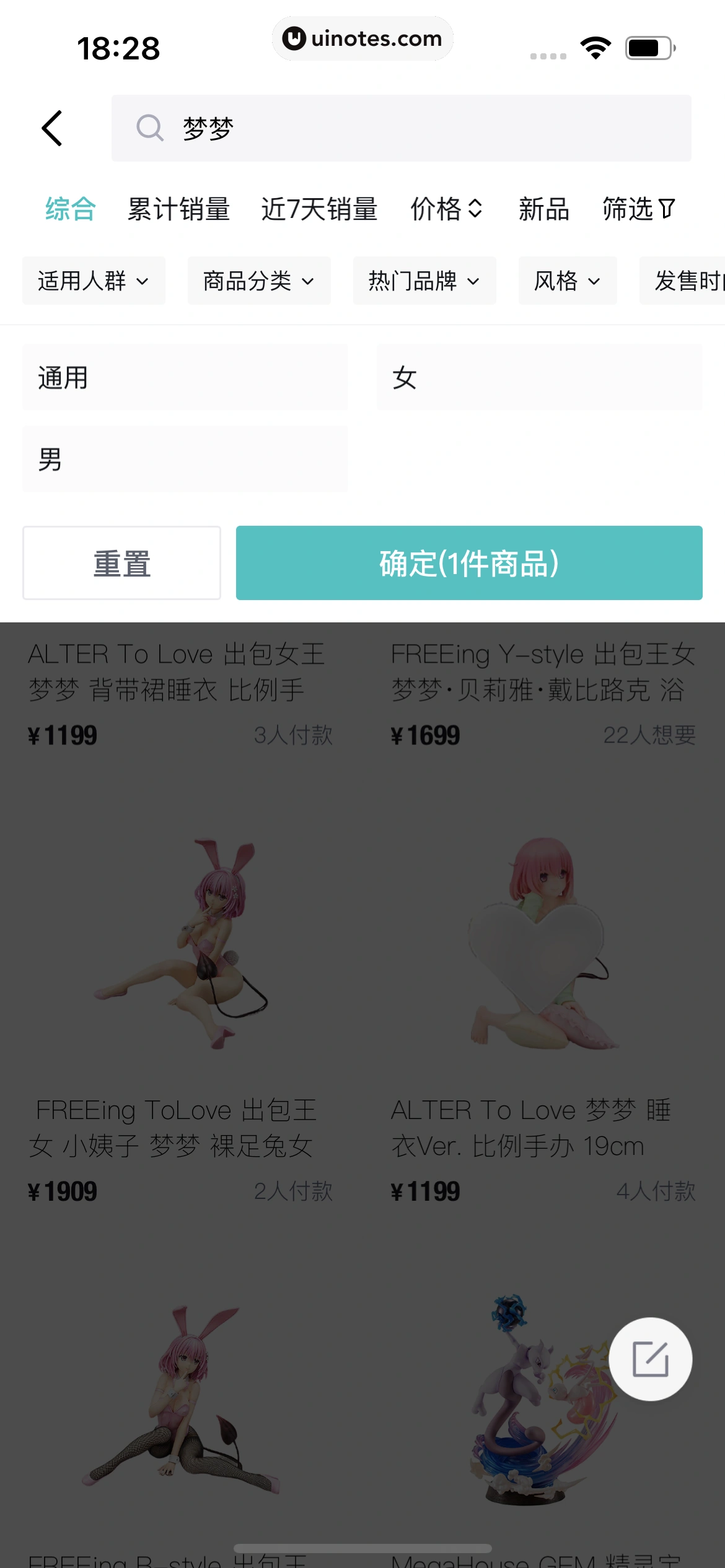Click the 价格 price sort arrows

click(475, 209)
